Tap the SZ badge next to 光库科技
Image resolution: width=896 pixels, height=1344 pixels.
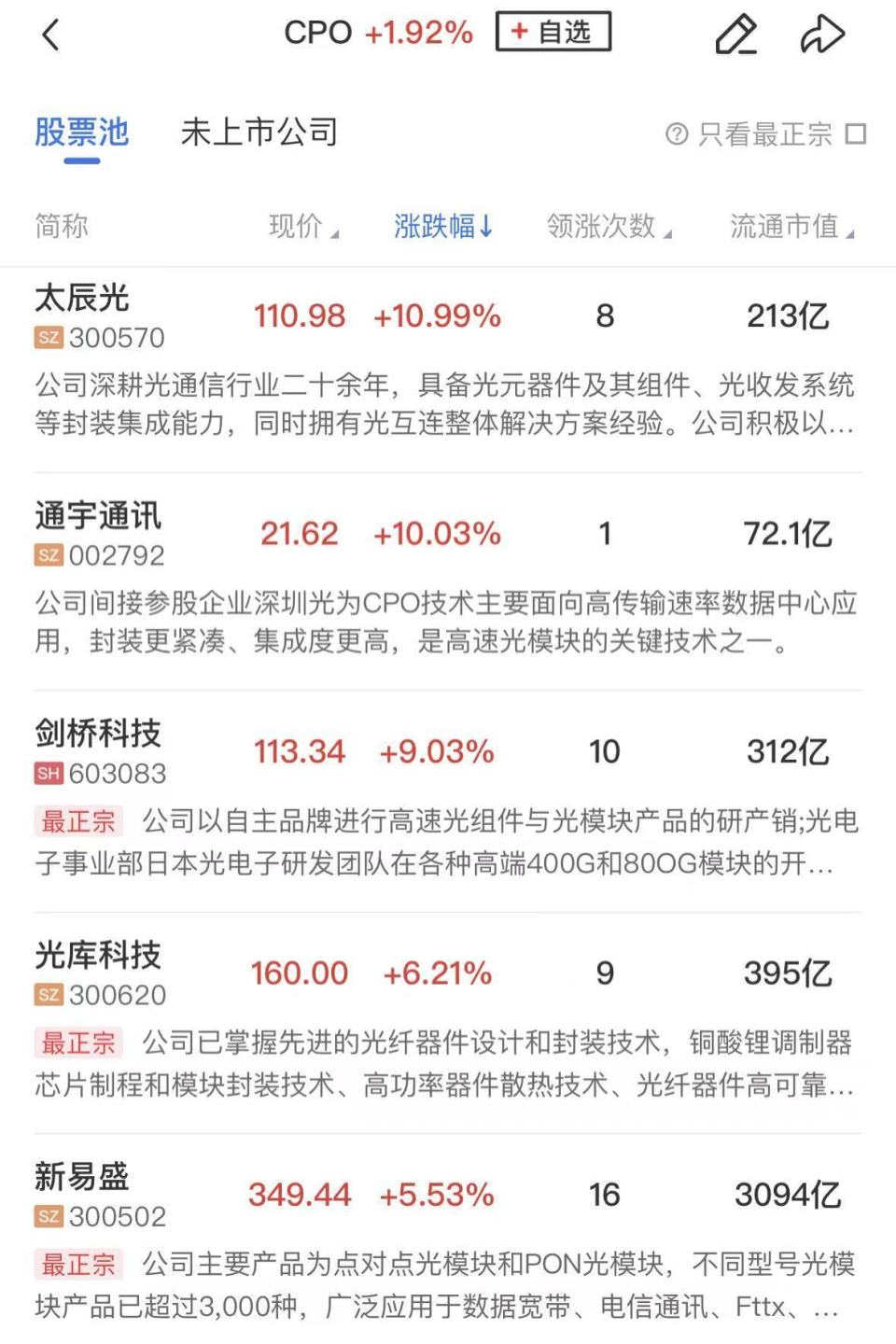(x=49, y=996)
